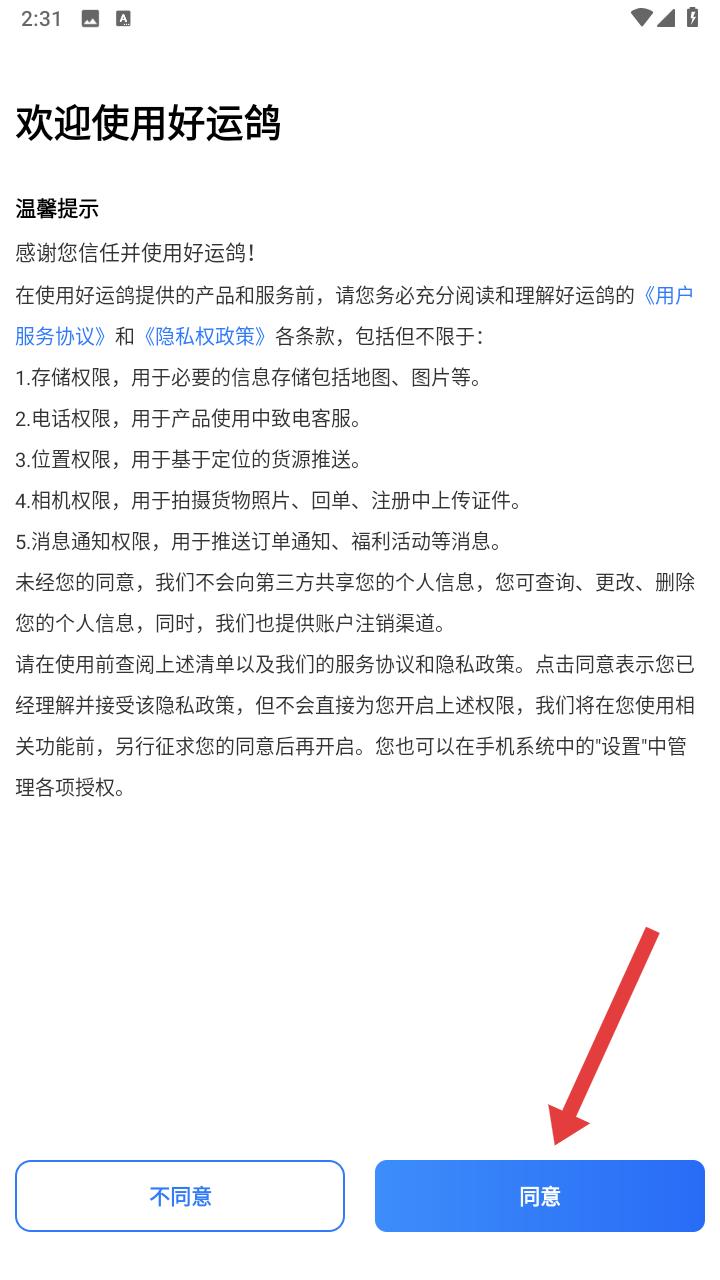Open the 《隐私权政策》 link

point(205,336)
